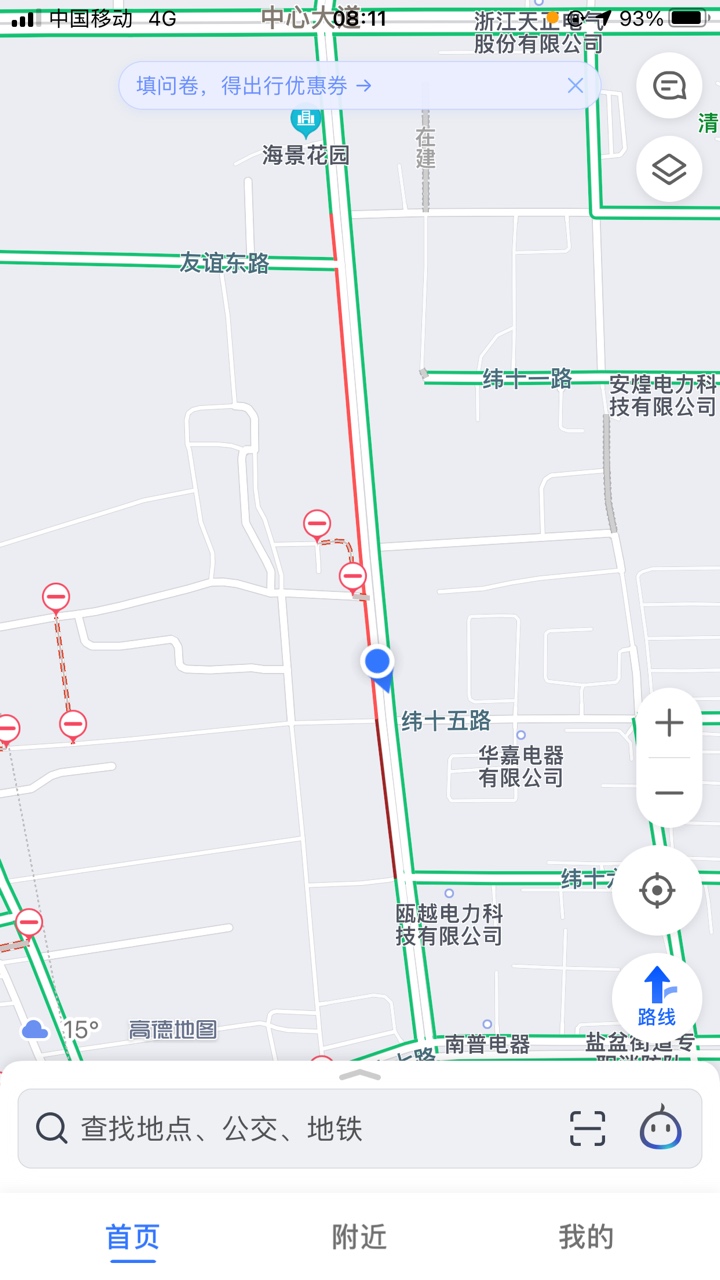
Task: Open the 路线 route planner
Action: click(657, 997)
